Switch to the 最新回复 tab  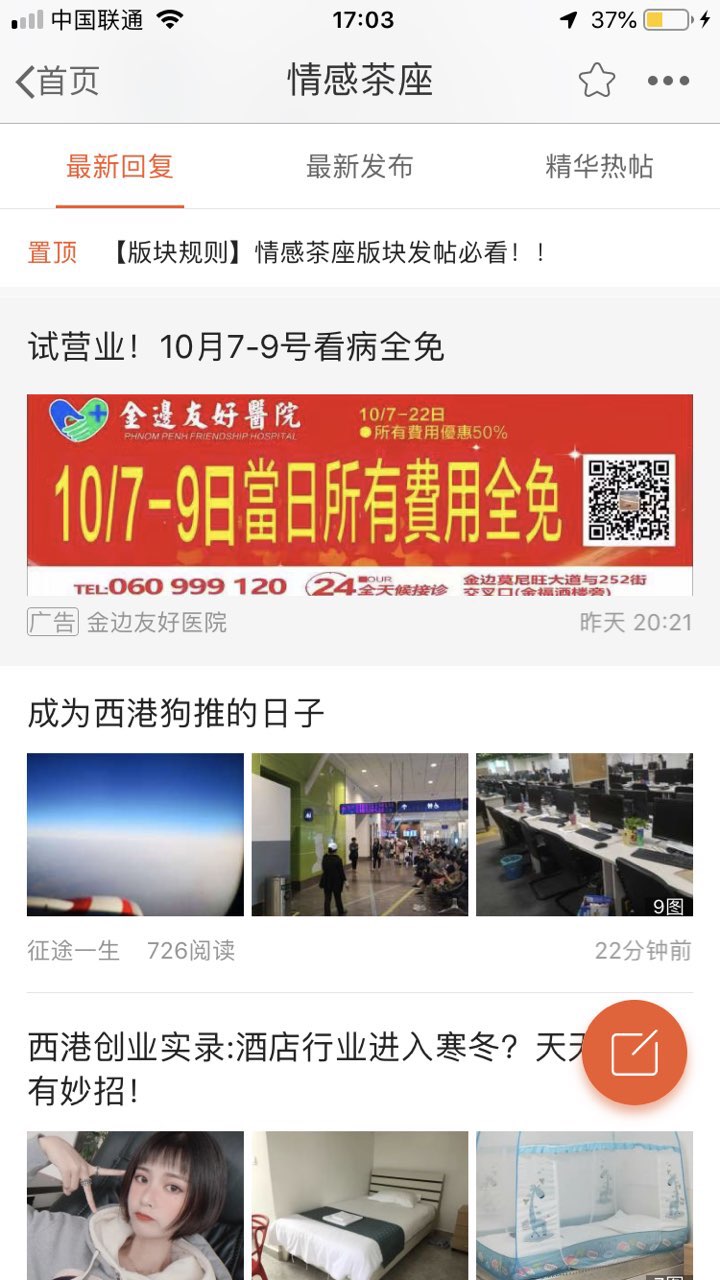120,167
